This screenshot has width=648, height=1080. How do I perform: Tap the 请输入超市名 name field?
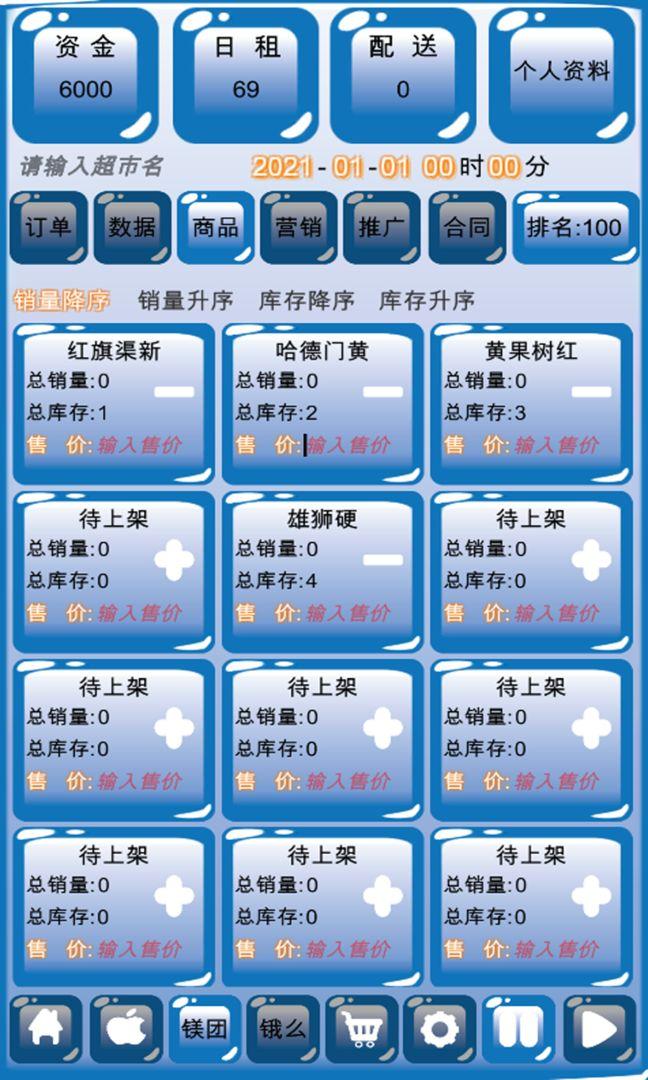pos(91,166)
